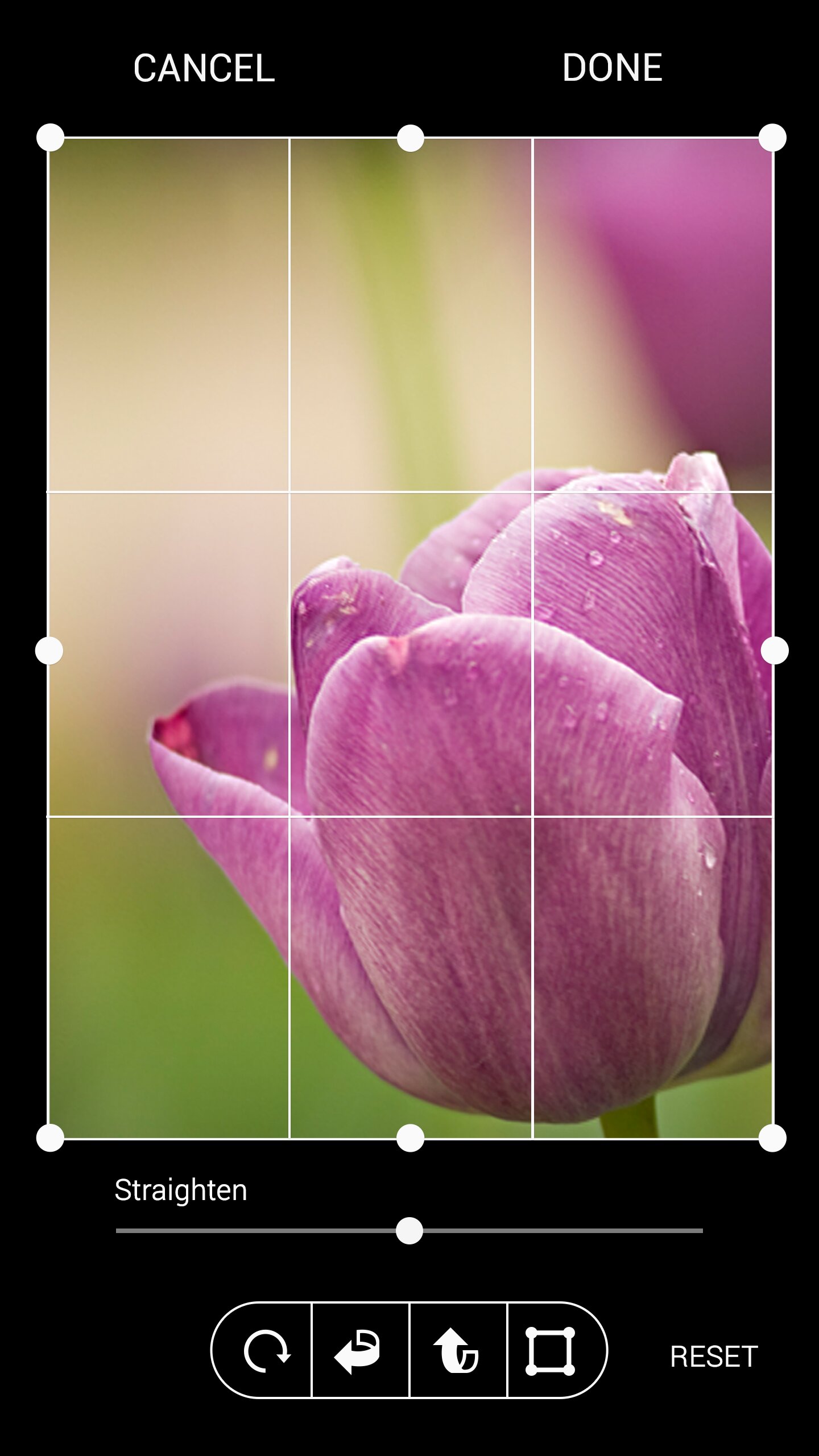
Task: Flip the image vertically
Action: tap(457, 1351)
